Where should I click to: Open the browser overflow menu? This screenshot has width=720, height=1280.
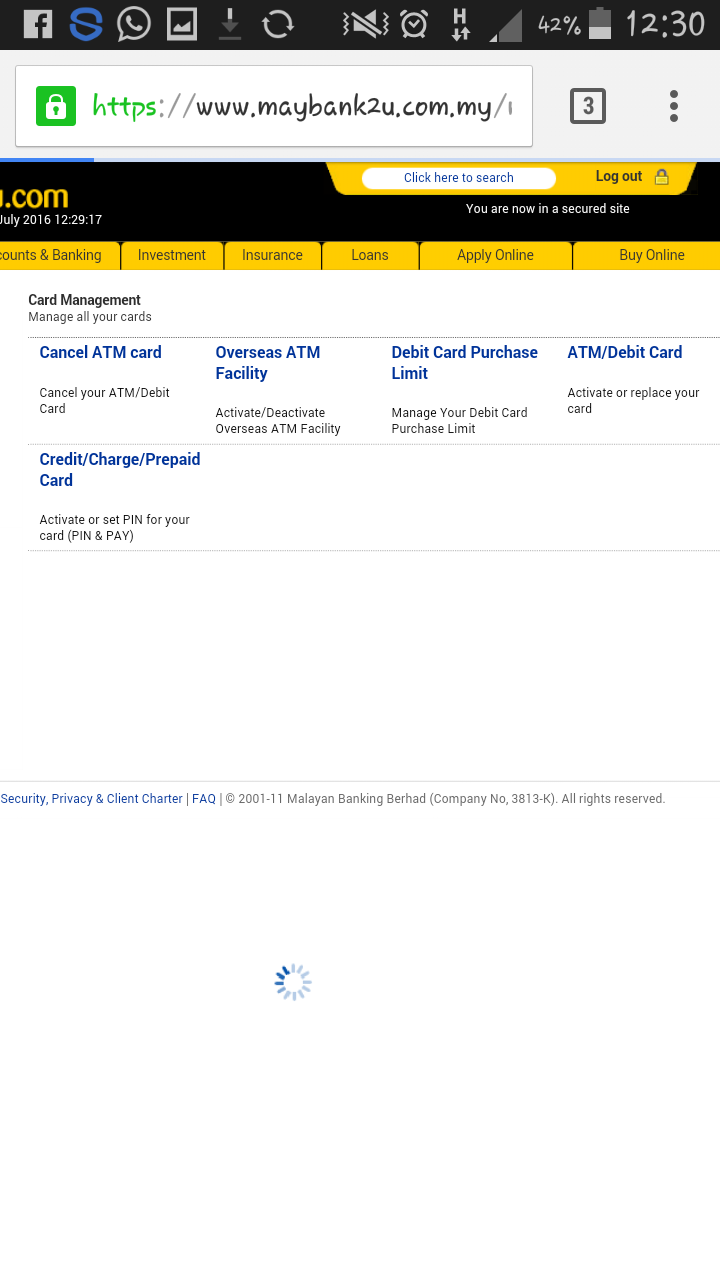pyautogui.click(x=674, y=106)
